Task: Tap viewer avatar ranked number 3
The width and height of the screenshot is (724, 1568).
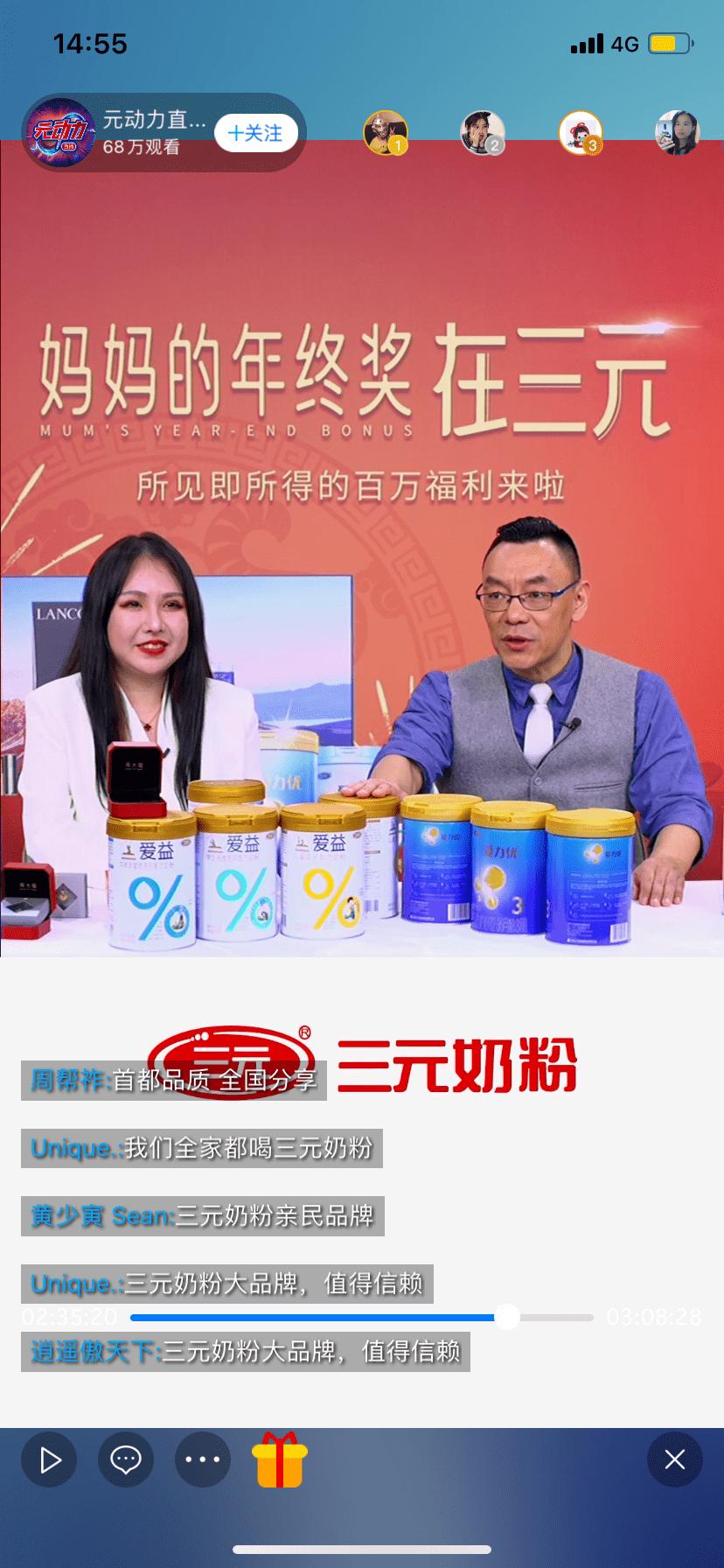Action: (x=580, y=133)
